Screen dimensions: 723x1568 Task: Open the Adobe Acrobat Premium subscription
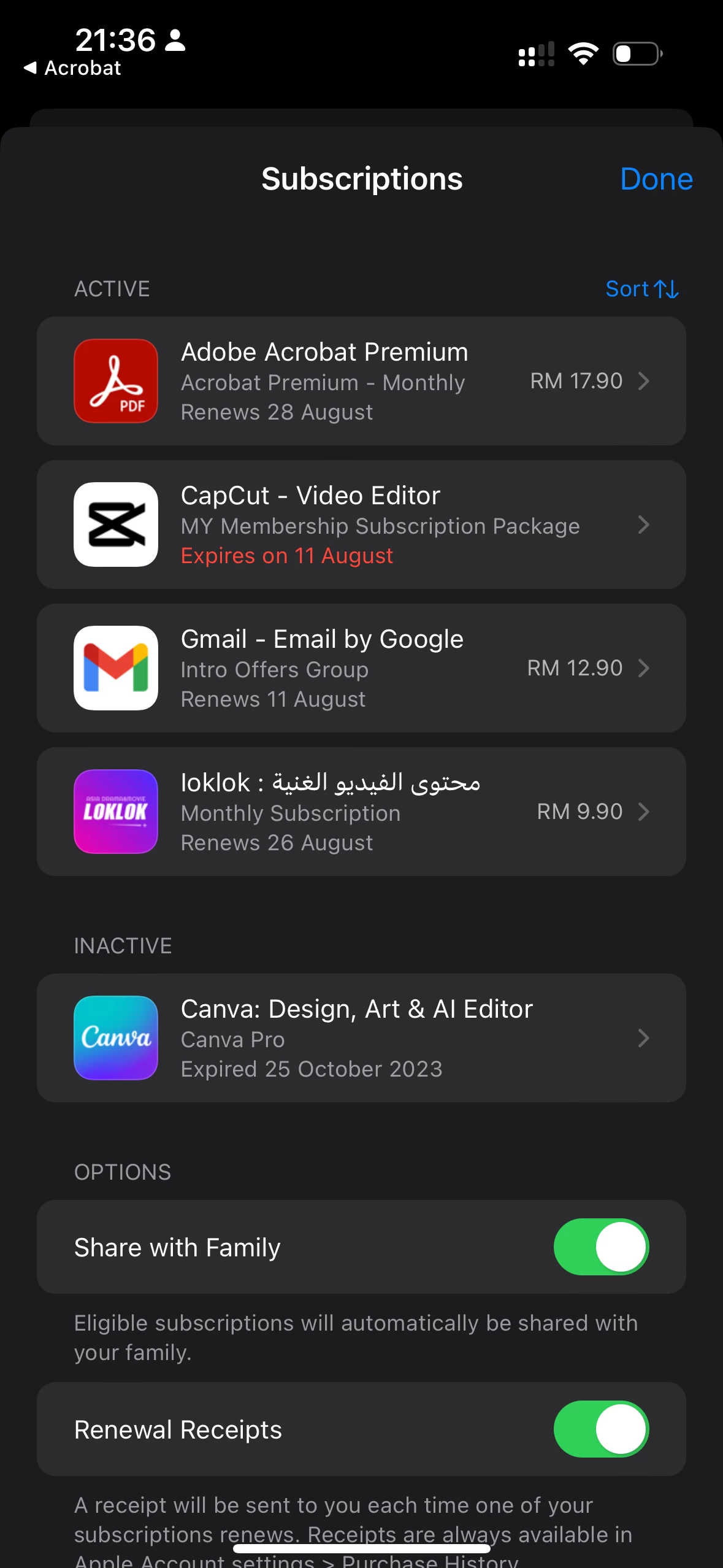click(361, 381)
